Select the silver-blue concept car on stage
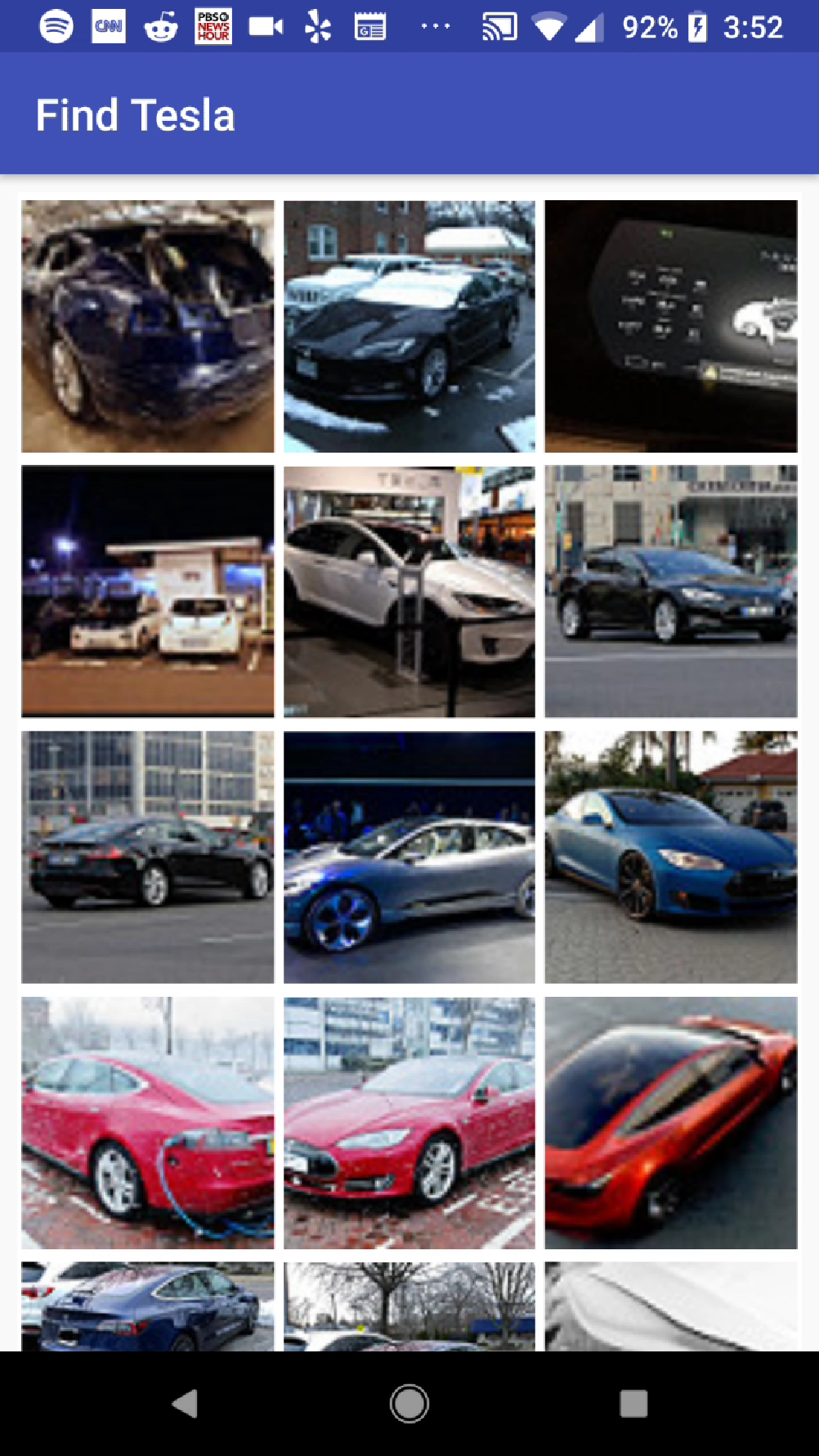 pos(409,857)
